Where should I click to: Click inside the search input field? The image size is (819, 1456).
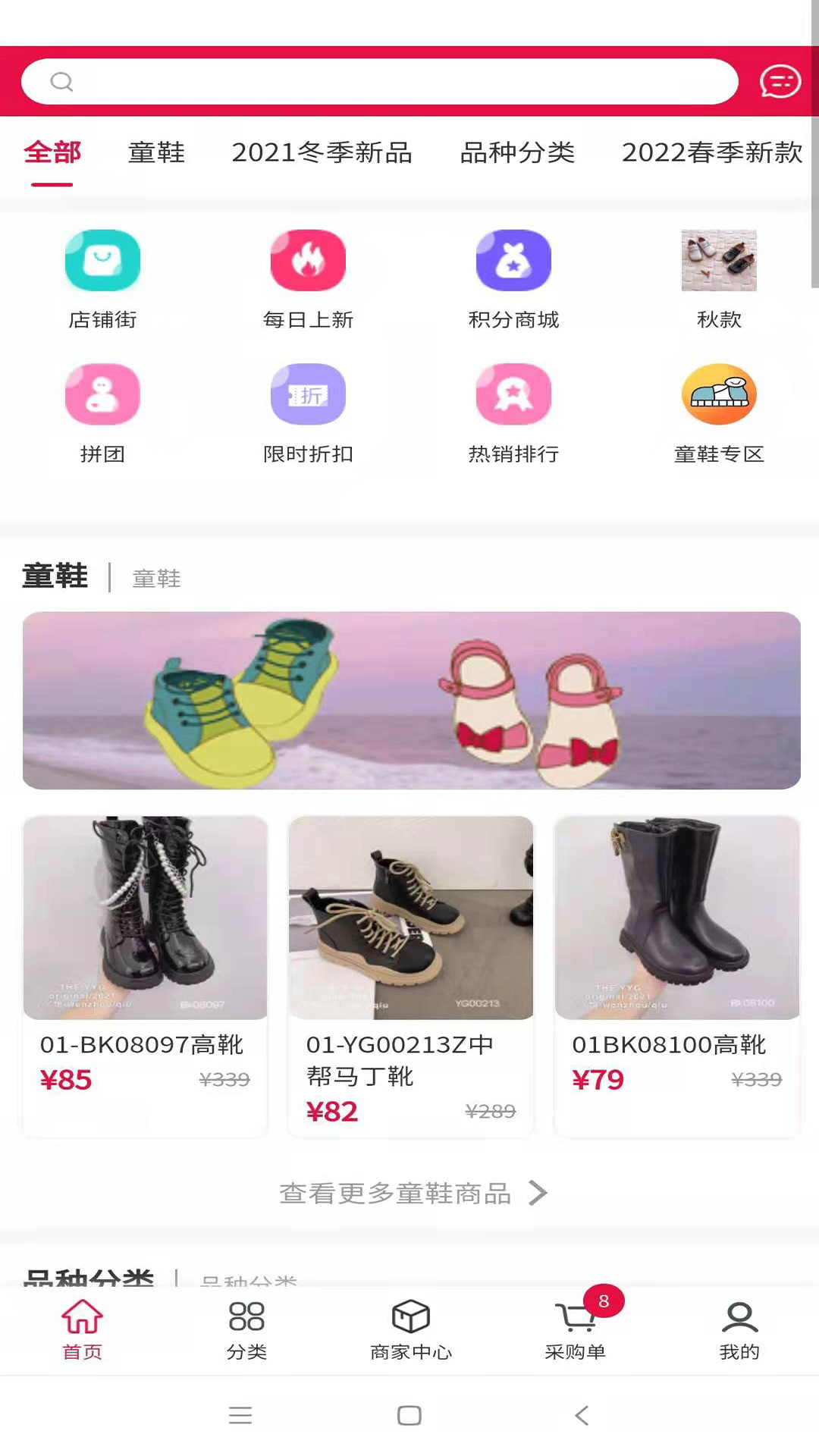pyautogui.click(x=379, y=82)
